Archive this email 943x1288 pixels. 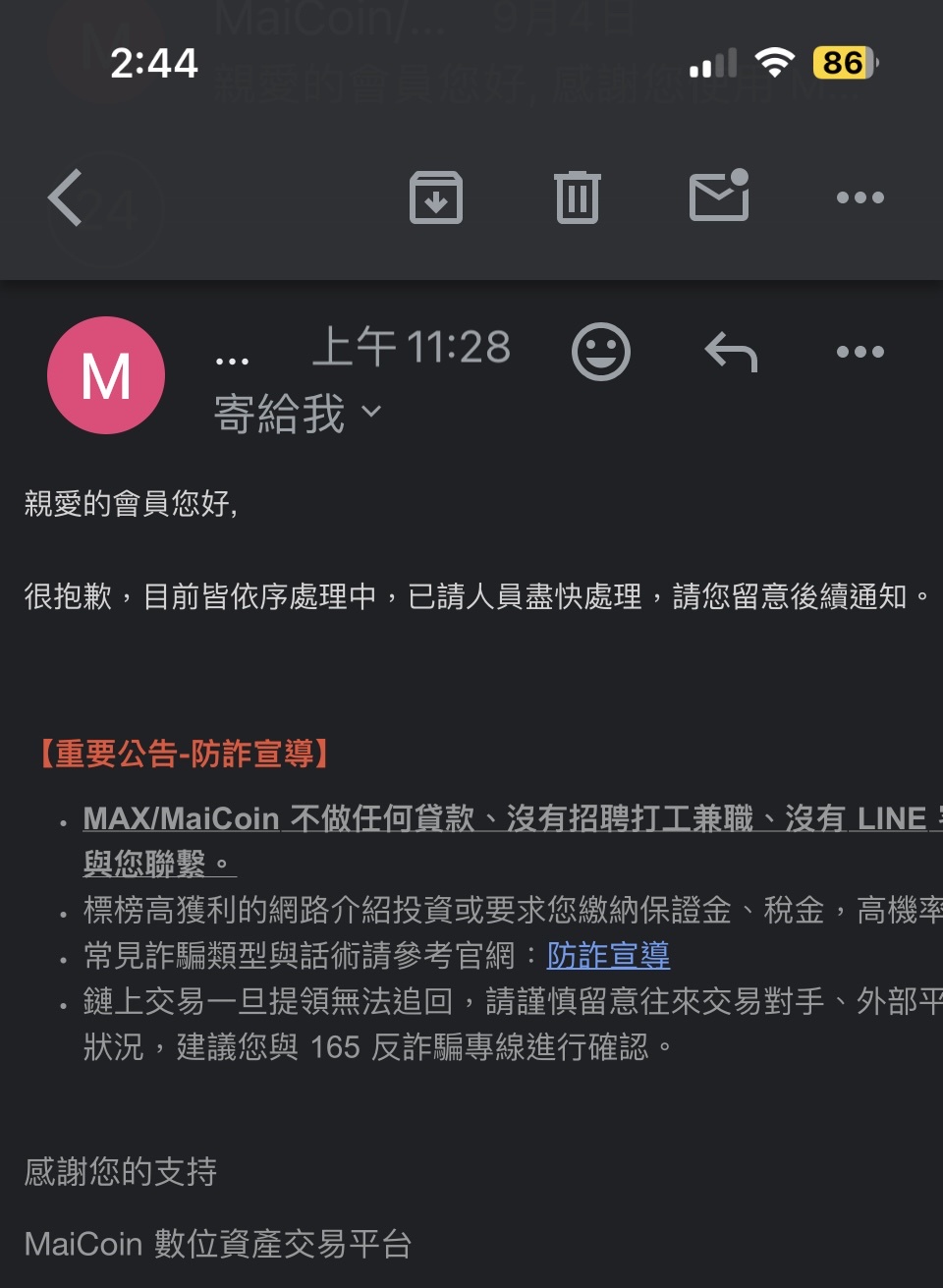pyautogui.click(x=435, y=197)
